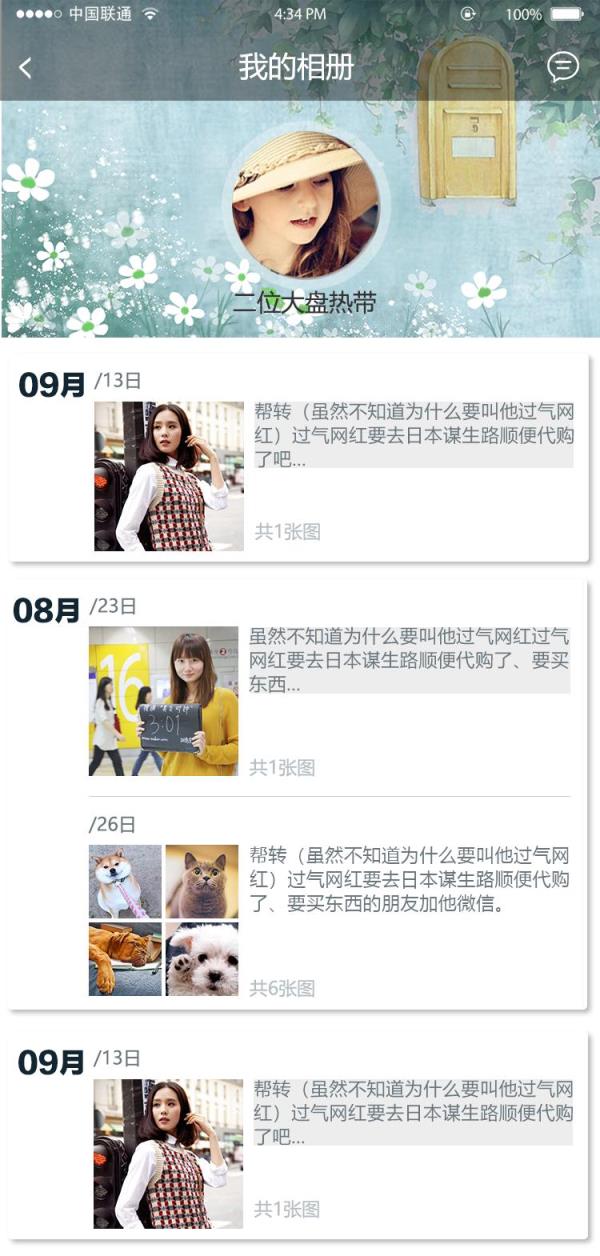Open the /26日 post text ending 加他微信
The image size is (600, 1256).
click(x=409, y=880)
